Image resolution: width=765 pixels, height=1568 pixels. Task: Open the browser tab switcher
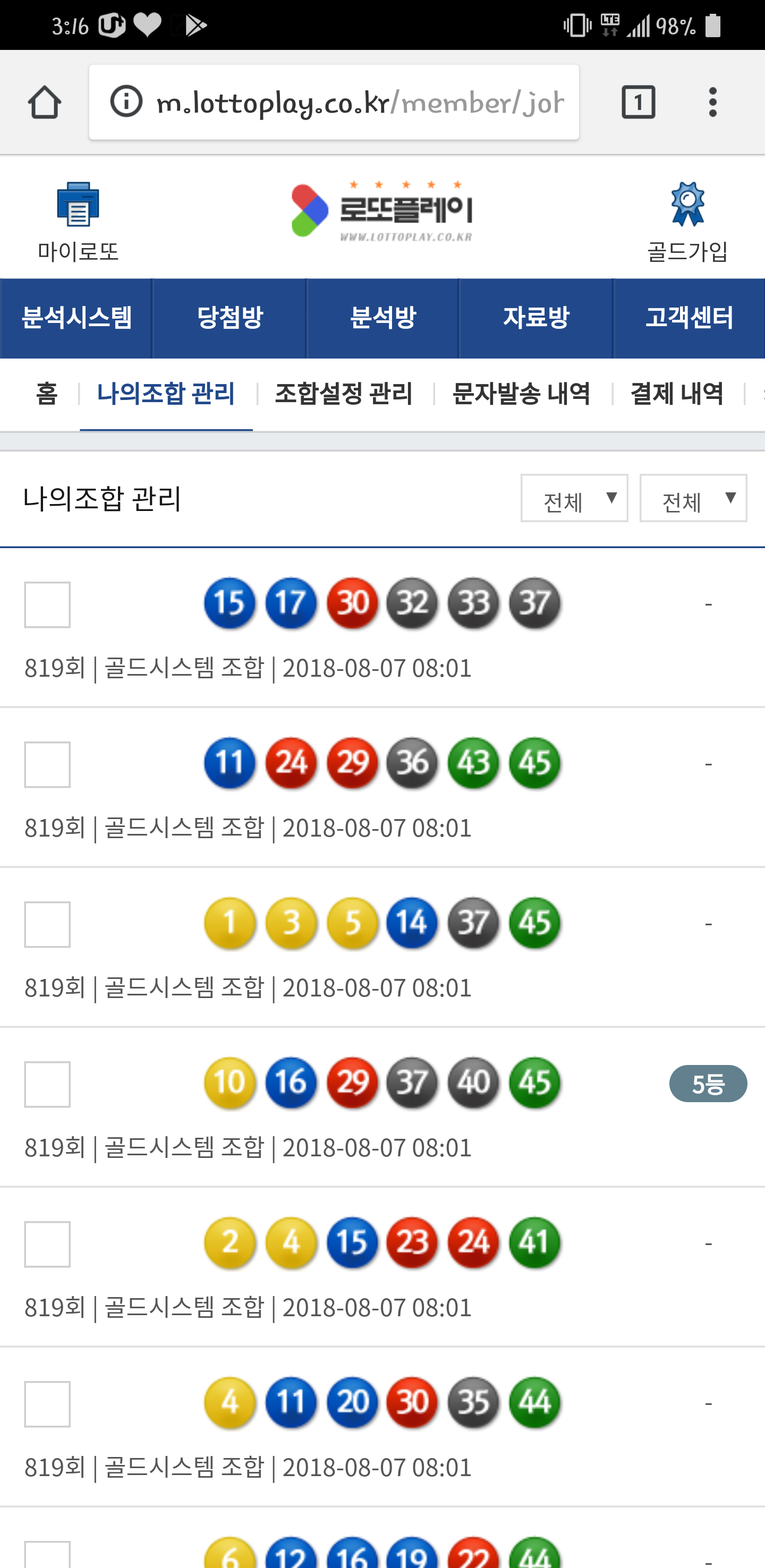point(638,101)
